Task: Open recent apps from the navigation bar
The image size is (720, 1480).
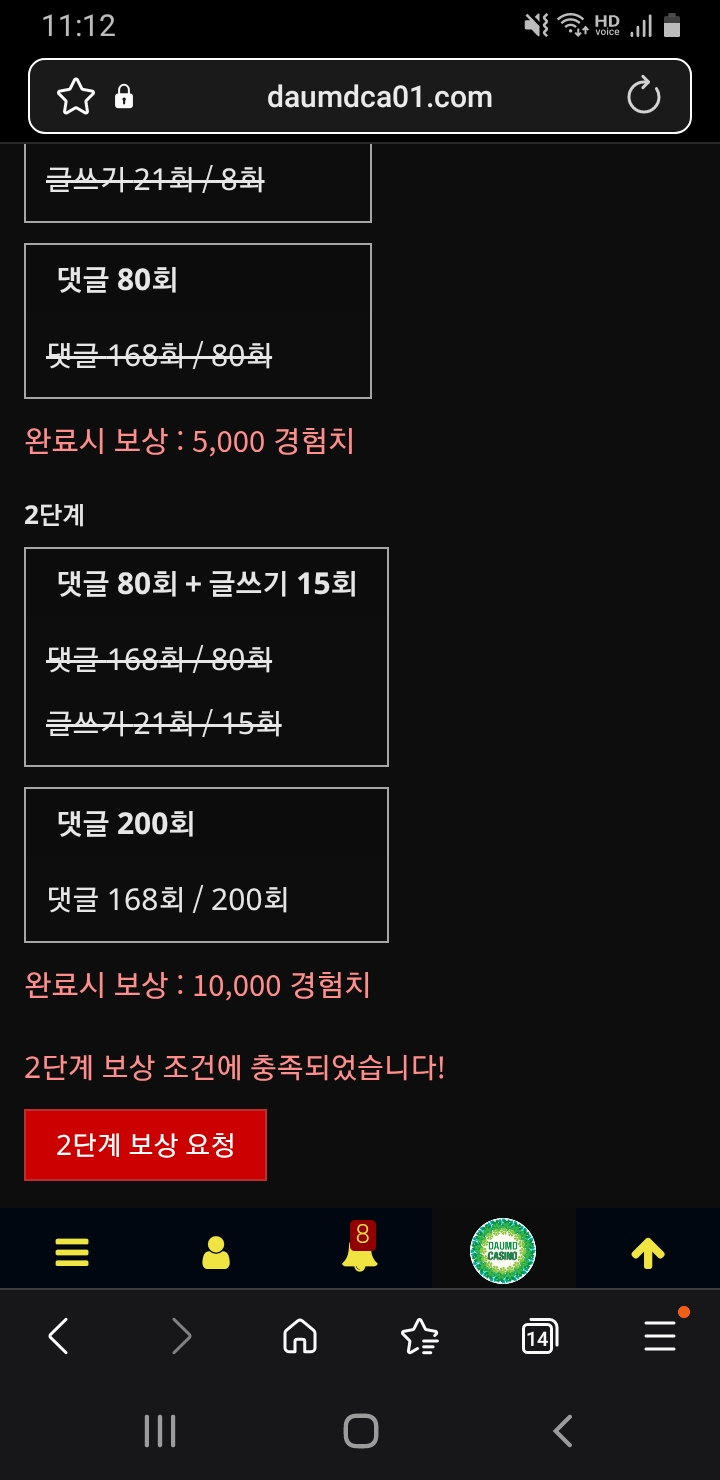Action: [x=160, y=1431]
